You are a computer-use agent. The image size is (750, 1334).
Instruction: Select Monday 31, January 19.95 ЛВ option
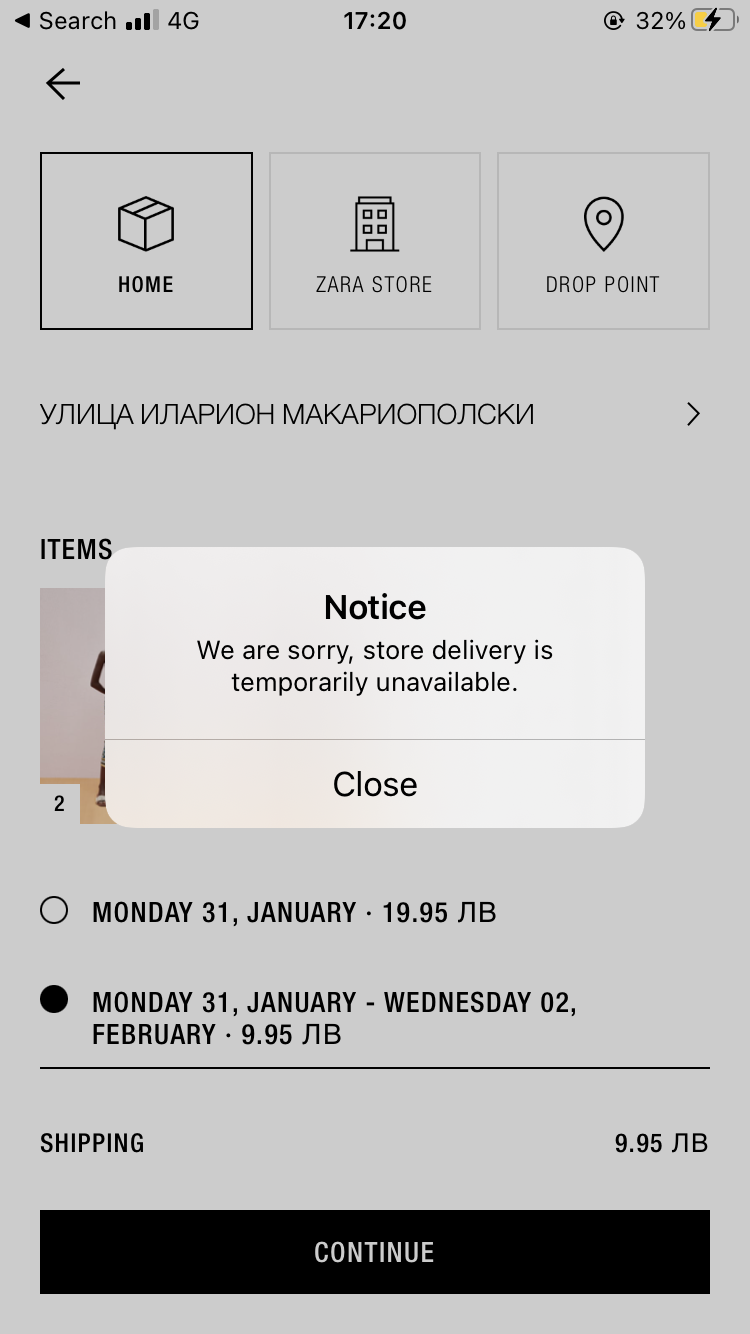click(x=55, y=911)
